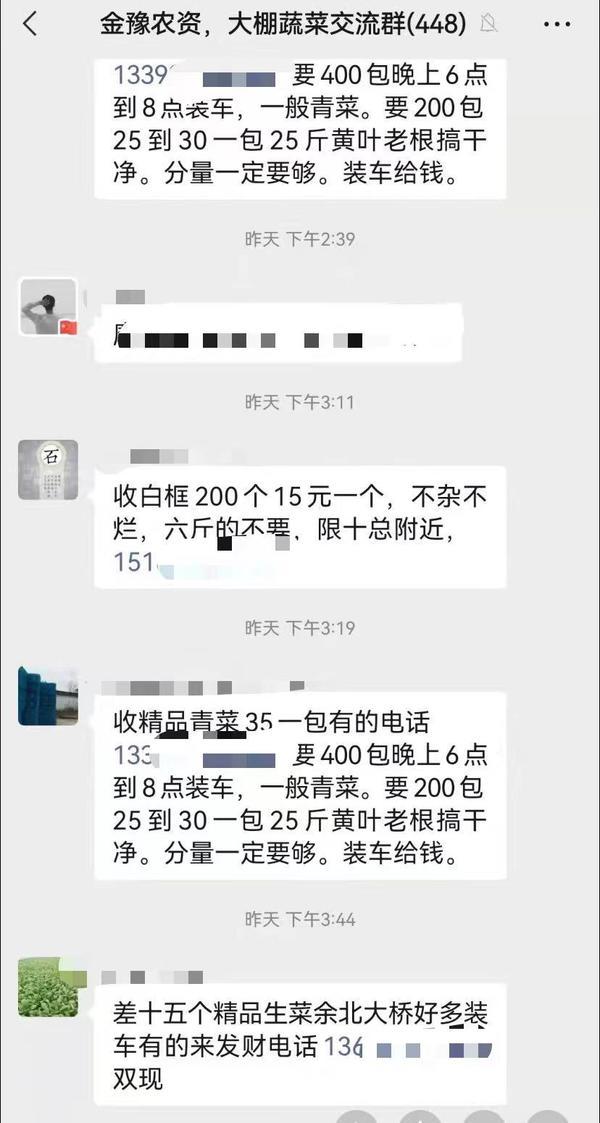The image size is (600, 1123).
Task: Open the three-dot group chat menu
Action: (556, 25)
